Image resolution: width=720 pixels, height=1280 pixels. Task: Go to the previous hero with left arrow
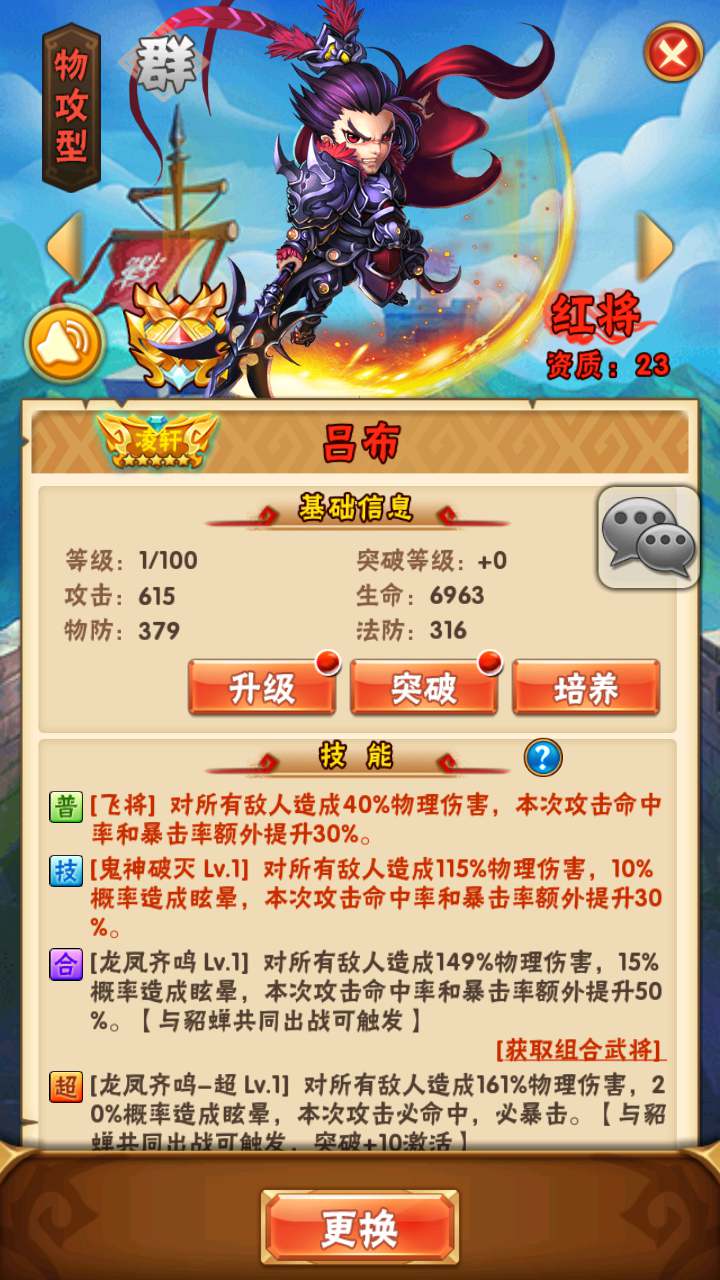(x=64, y=245)
